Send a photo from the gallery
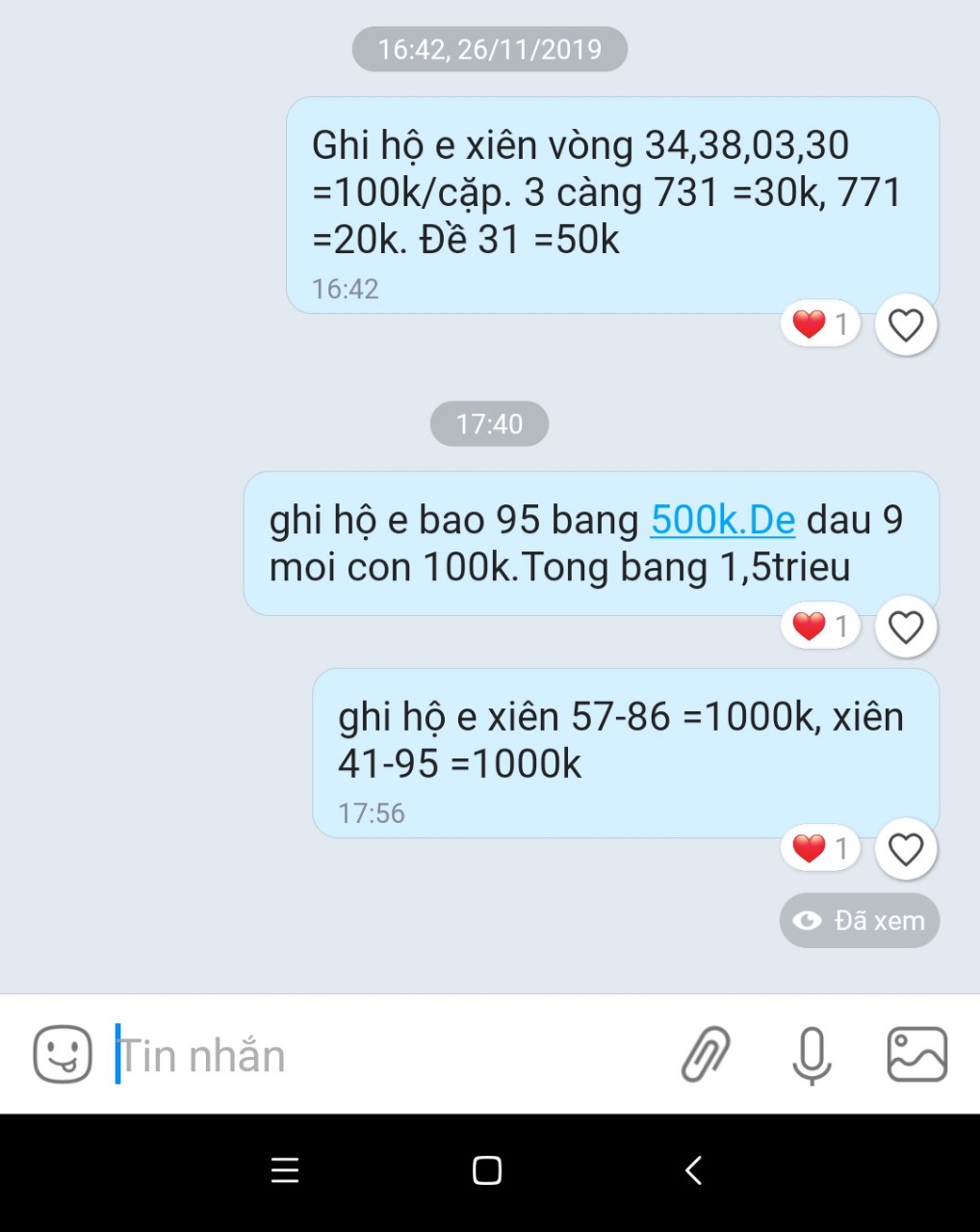Viewport: 980px width, 1232px height. tap(916, 1055)
